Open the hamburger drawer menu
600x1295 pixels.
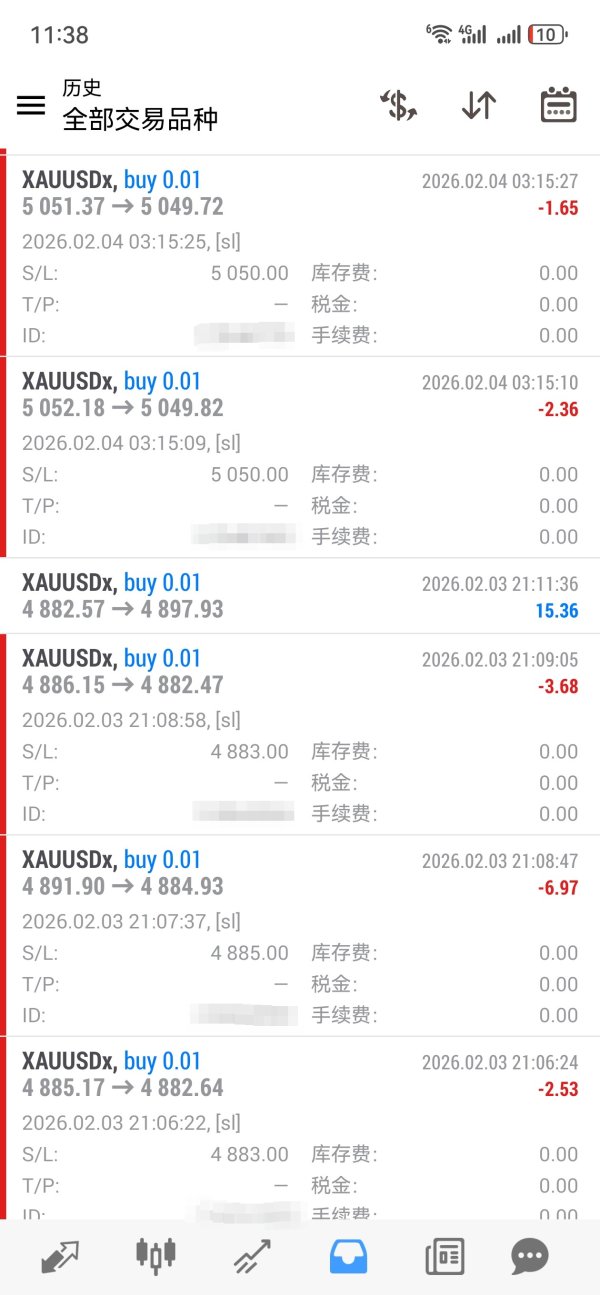point(31,105)
